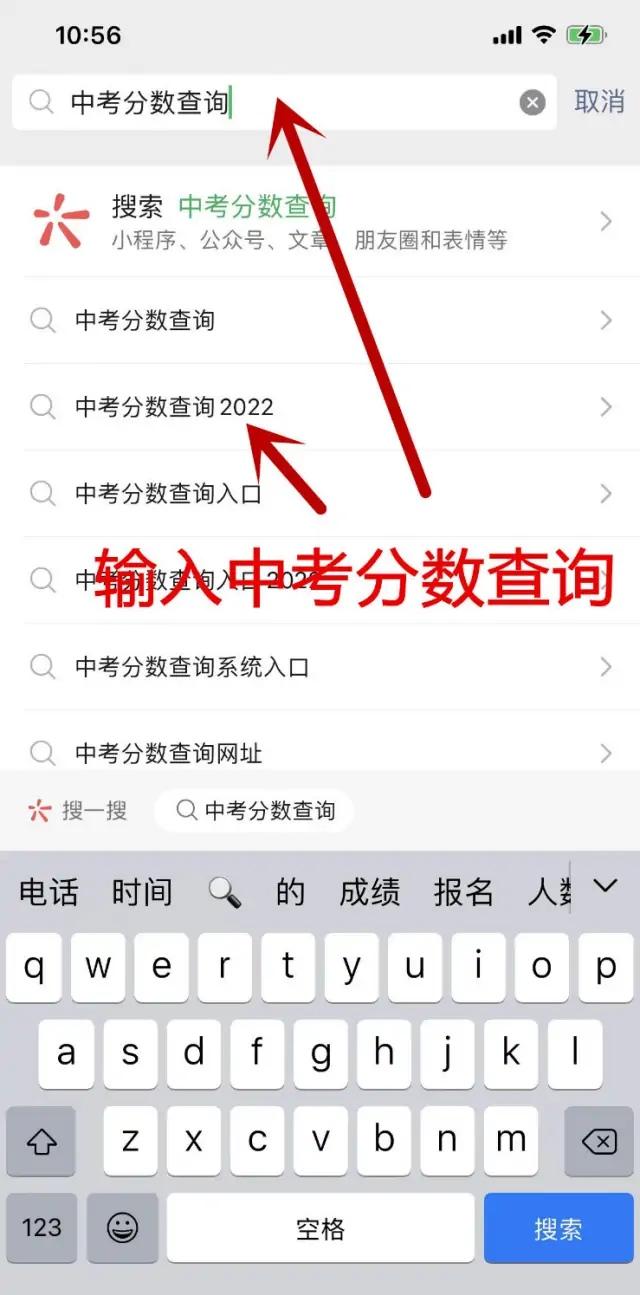Select the suggestion 中考分数查询 2022
The width and height of the screenshot is (640, 1295).
click(320, 407)
